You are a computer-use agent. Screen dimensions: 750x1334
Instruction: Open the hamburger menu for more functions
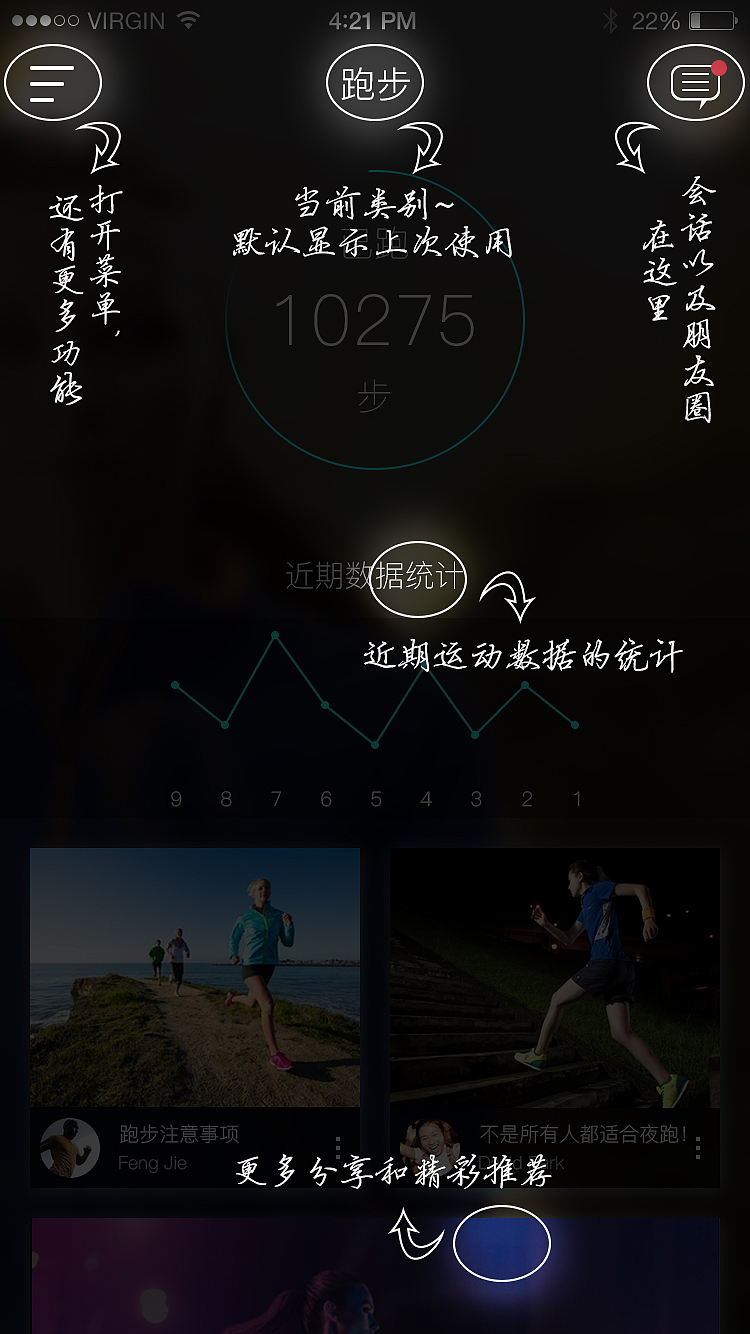[52, 82]
